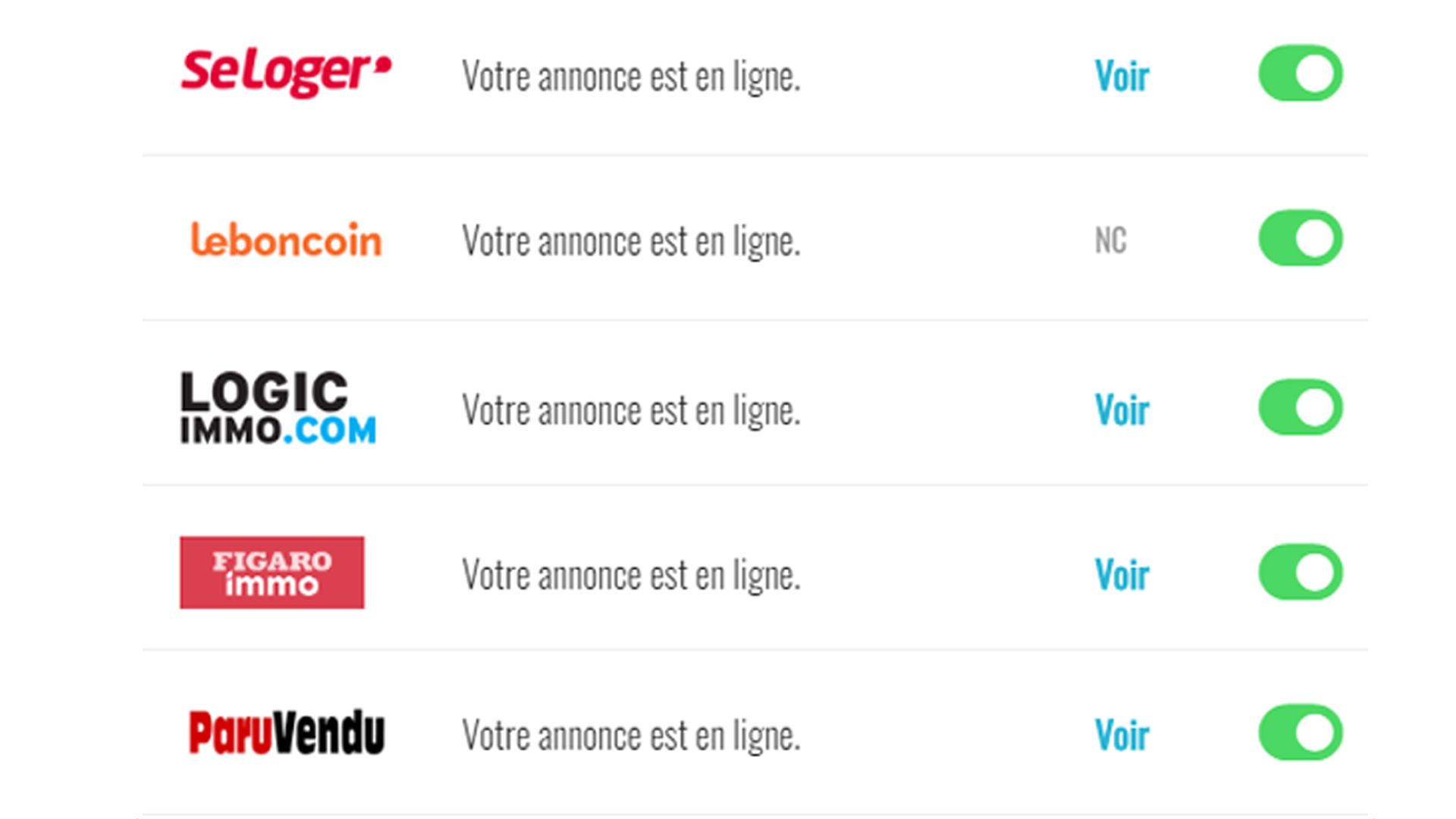Image resolution: width=1456 pixels, height=819 pixels.
Task: Deactivate the ParuVendu listing toggle
Action: (1300, 733)
